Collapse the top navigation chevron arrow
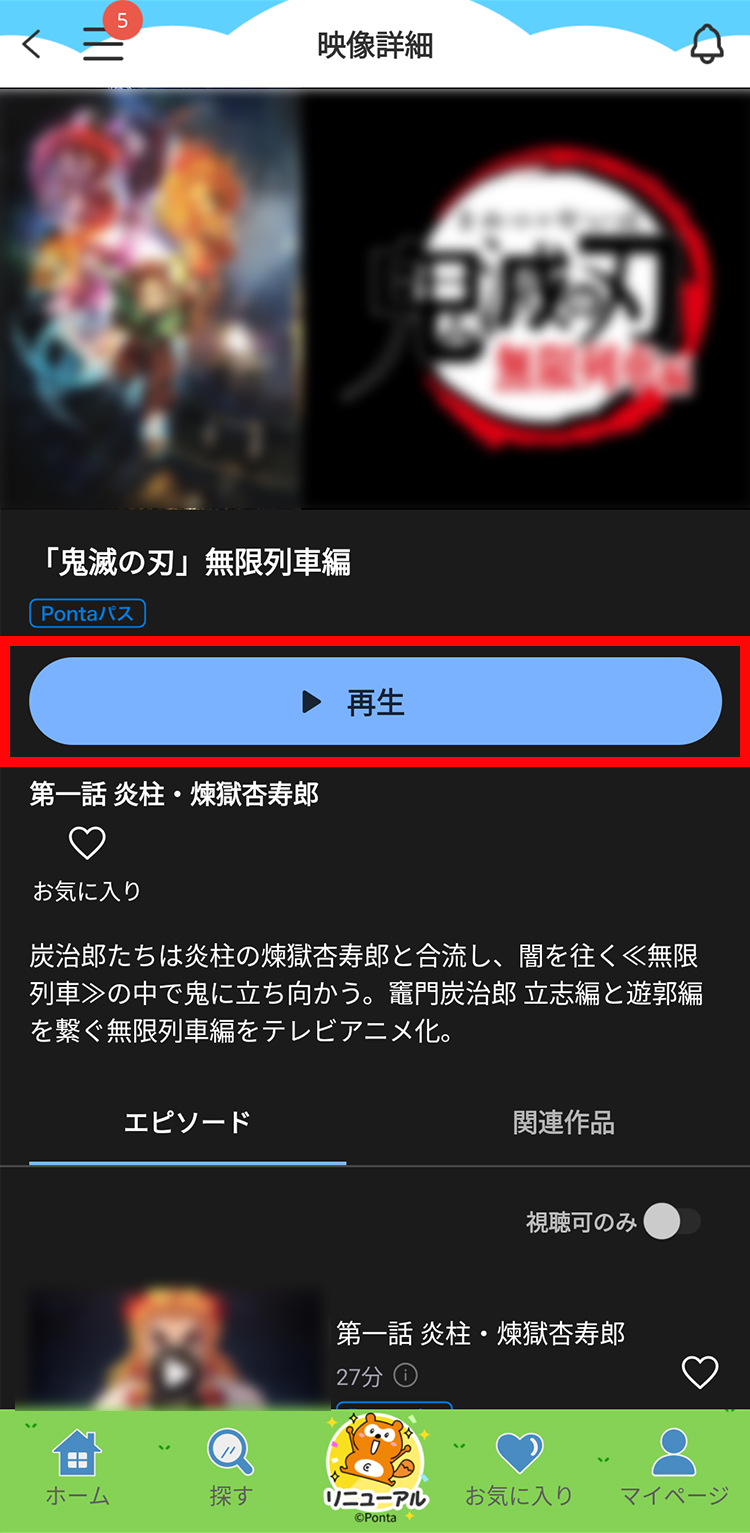 [x=30, y=44]
